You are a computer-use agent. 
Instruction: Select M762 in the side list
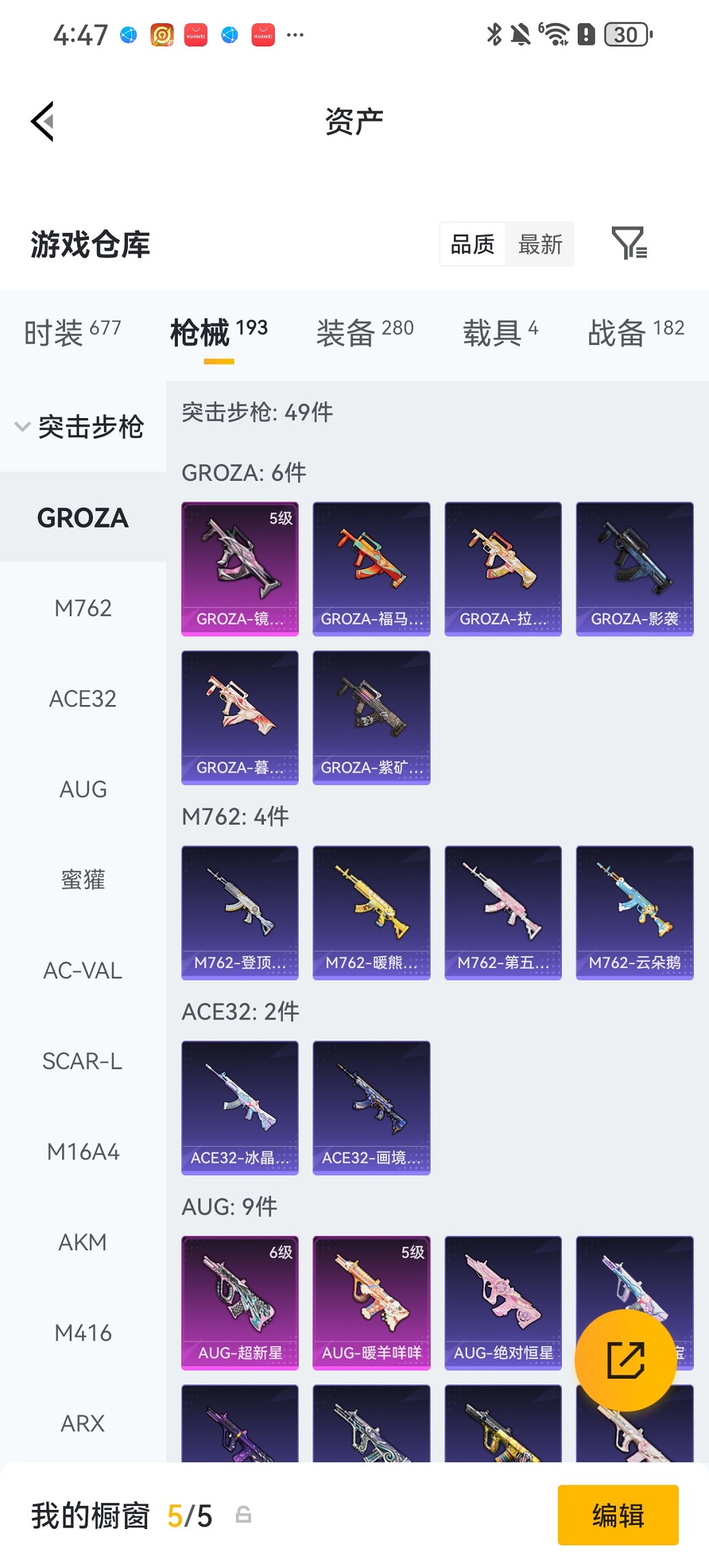point(83,608)
